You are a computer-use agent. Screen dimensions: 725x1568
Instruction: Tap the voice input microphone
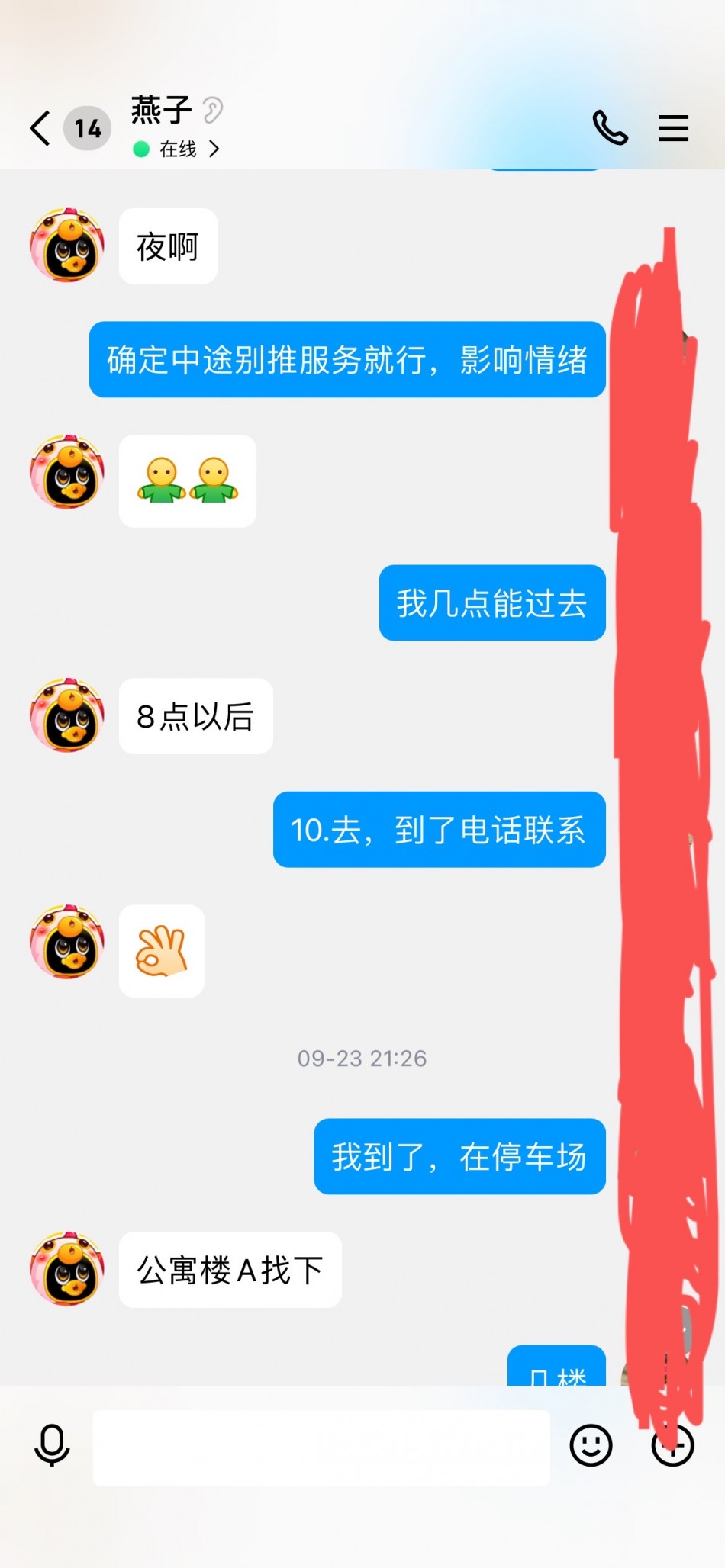point(52,1445)
